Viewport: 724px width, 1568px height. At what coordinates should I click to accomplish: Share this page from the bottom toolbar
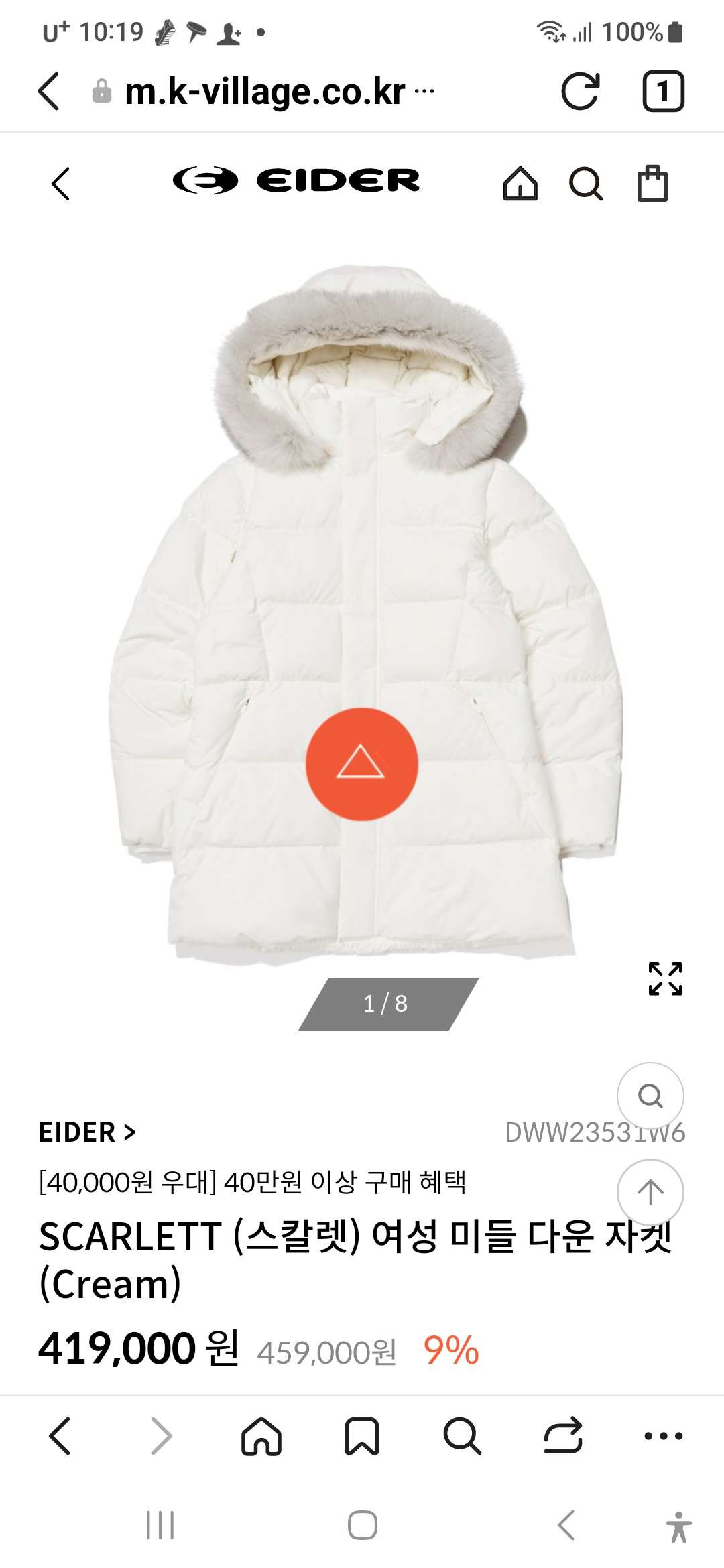(562, 1435)
